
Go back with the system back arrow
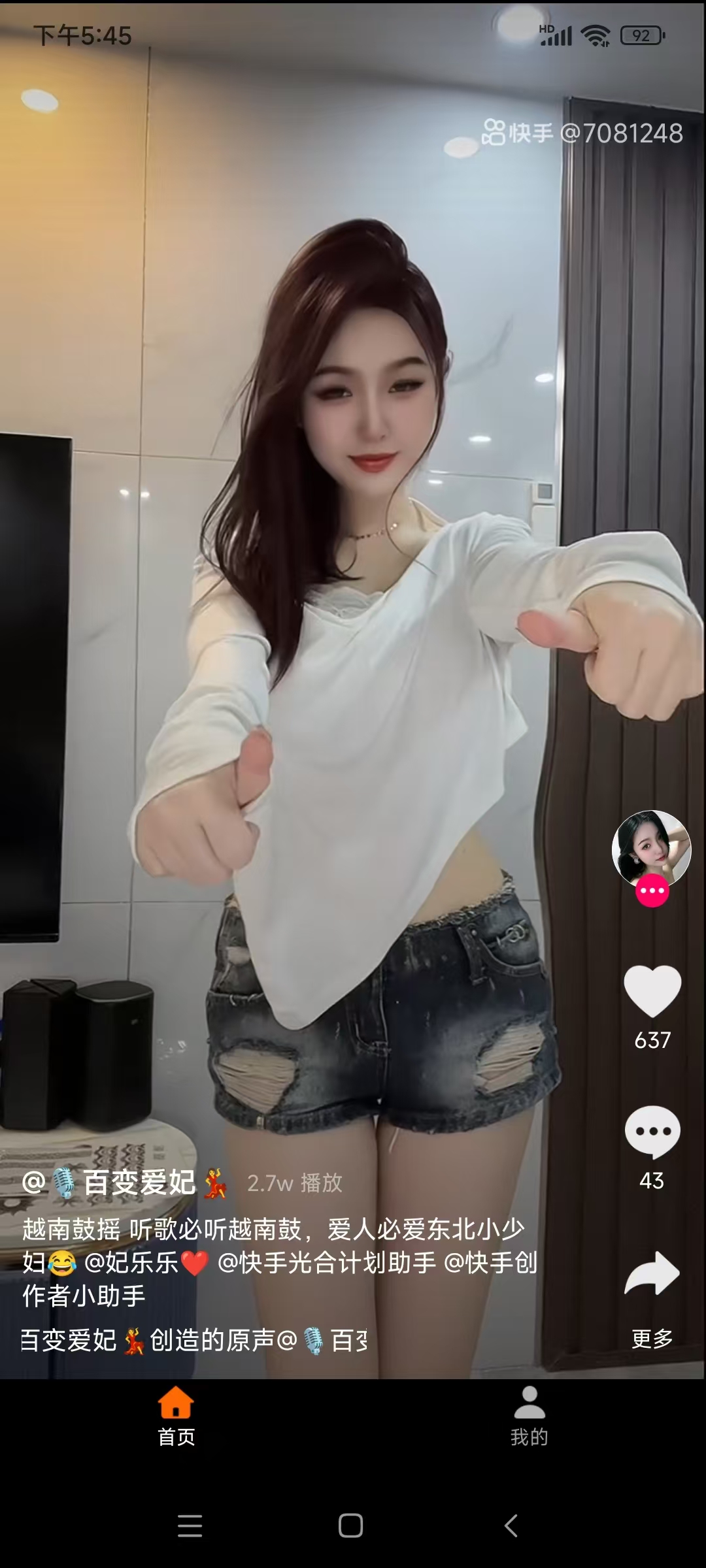pos(511,1526)
